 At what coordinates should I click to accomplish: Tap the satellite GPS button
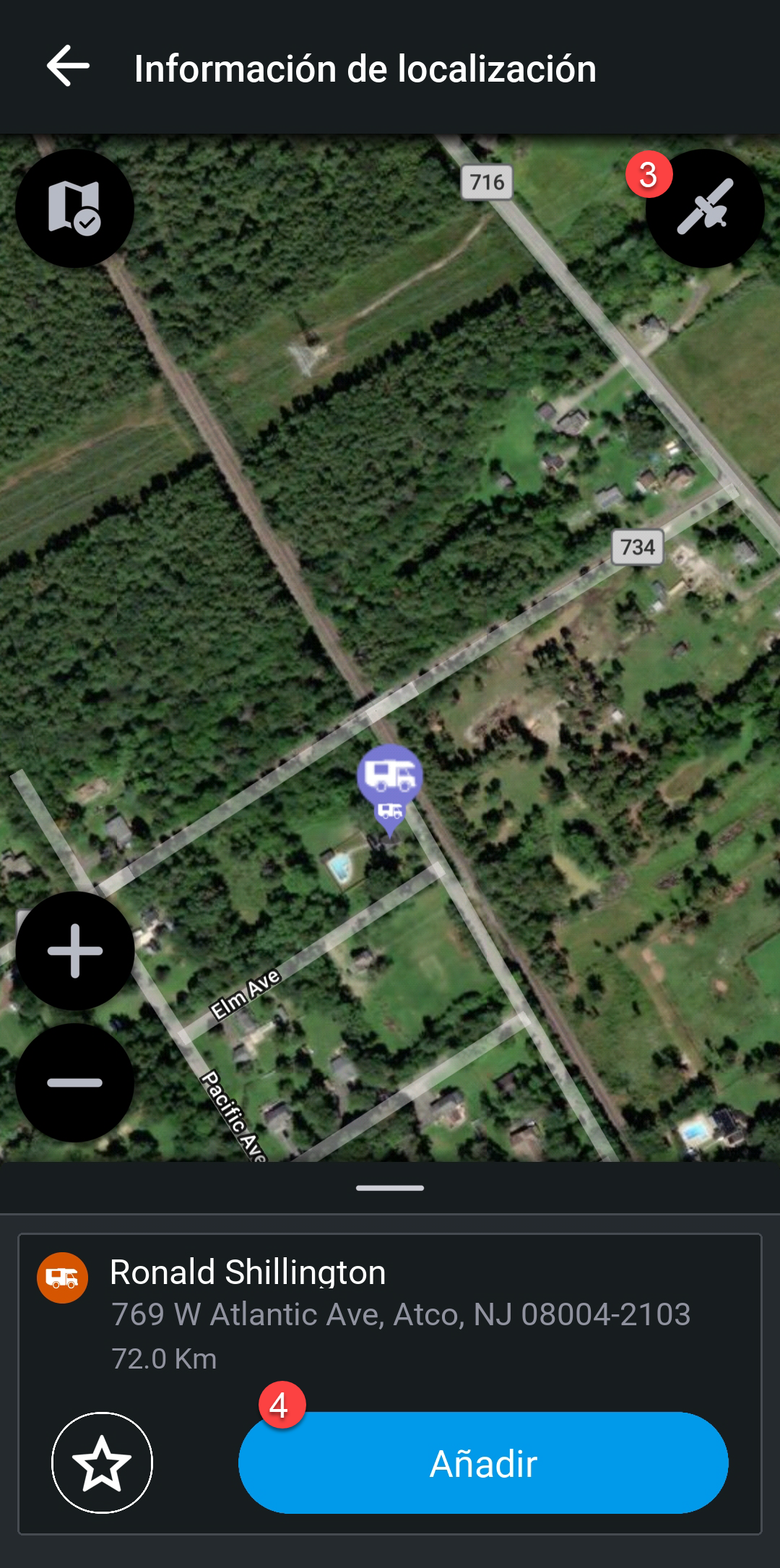click(705, 208)
